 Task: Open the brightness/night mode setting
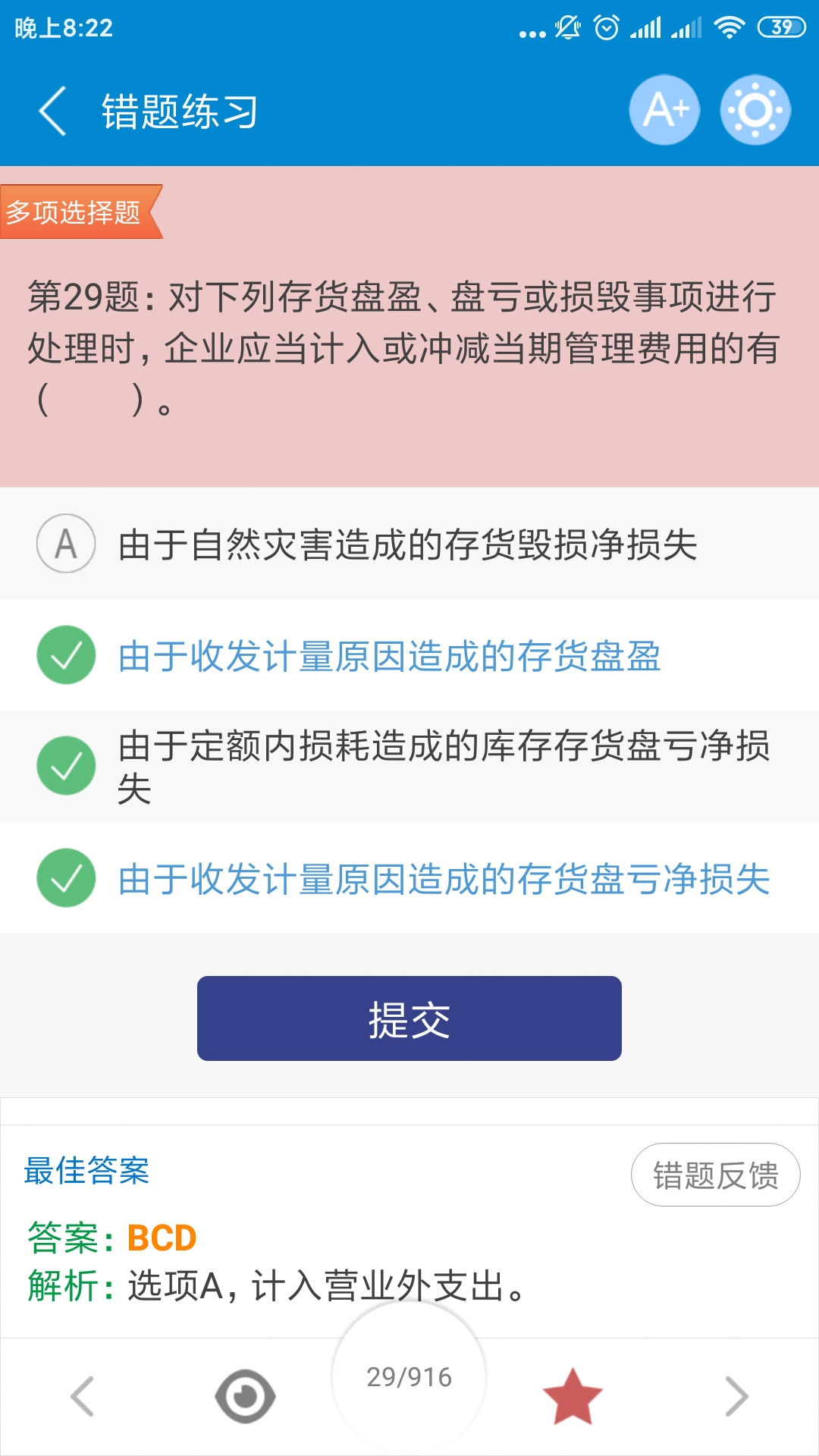coord(755,111)
